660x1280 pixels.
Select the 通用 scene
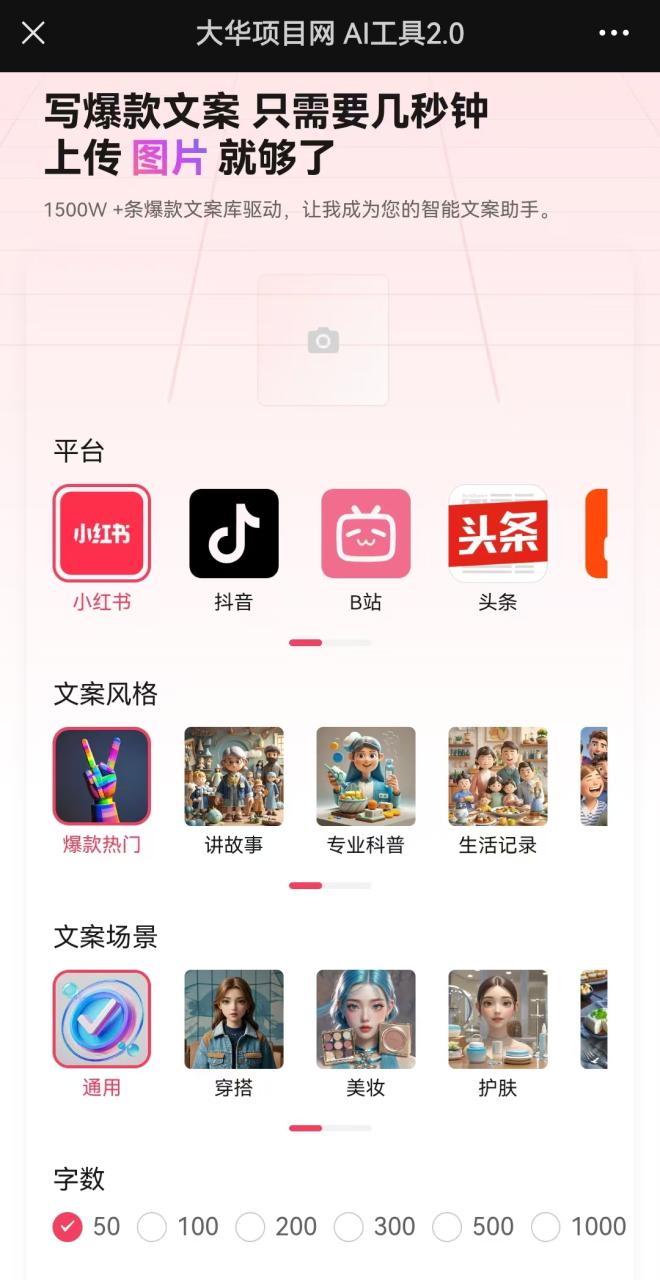coord(101,1019)
